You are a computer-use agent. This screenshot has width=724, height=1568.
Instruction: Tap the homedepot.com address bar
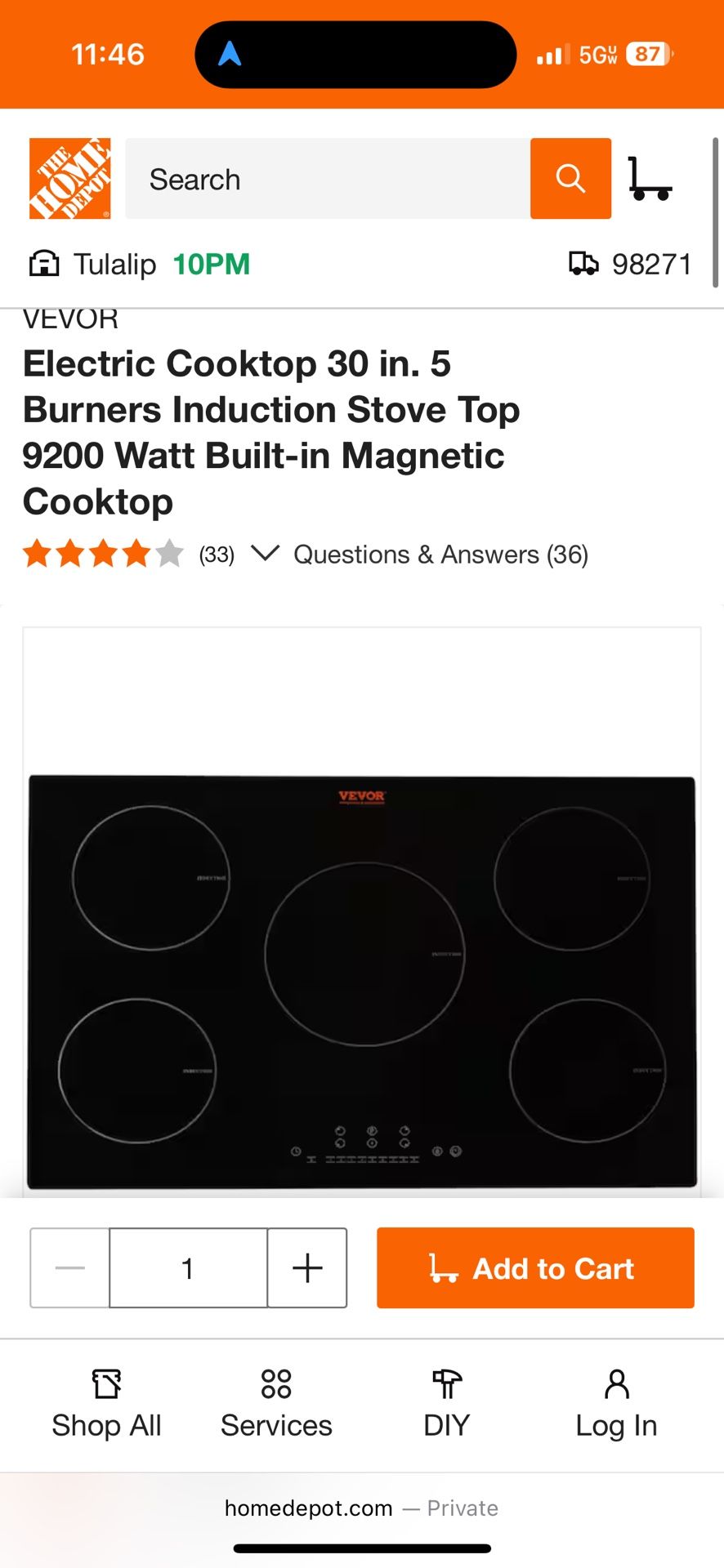(x=361, y=1508)
